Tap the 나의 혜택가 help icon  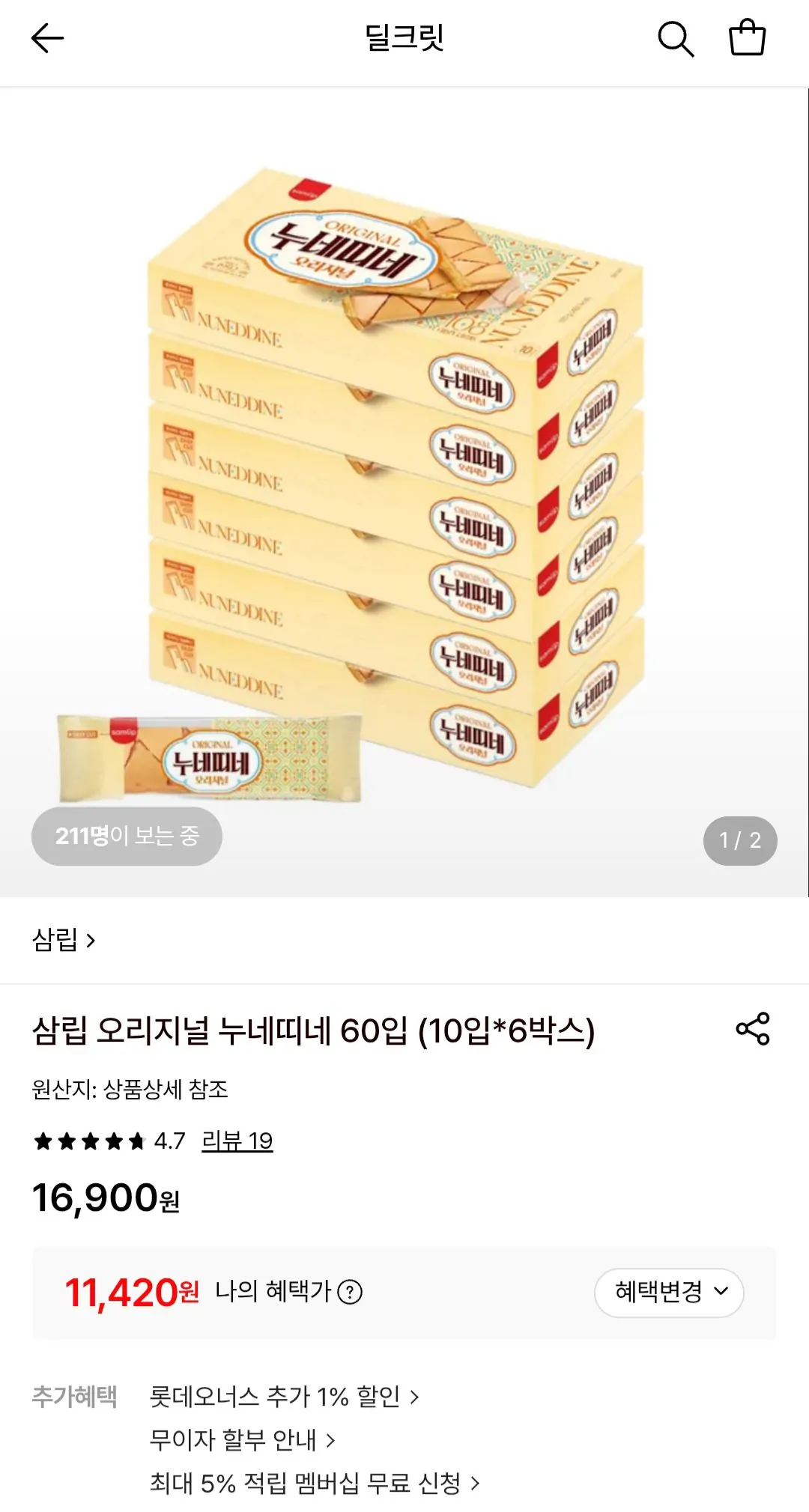pyautogui.click(x=350, y=1292)
